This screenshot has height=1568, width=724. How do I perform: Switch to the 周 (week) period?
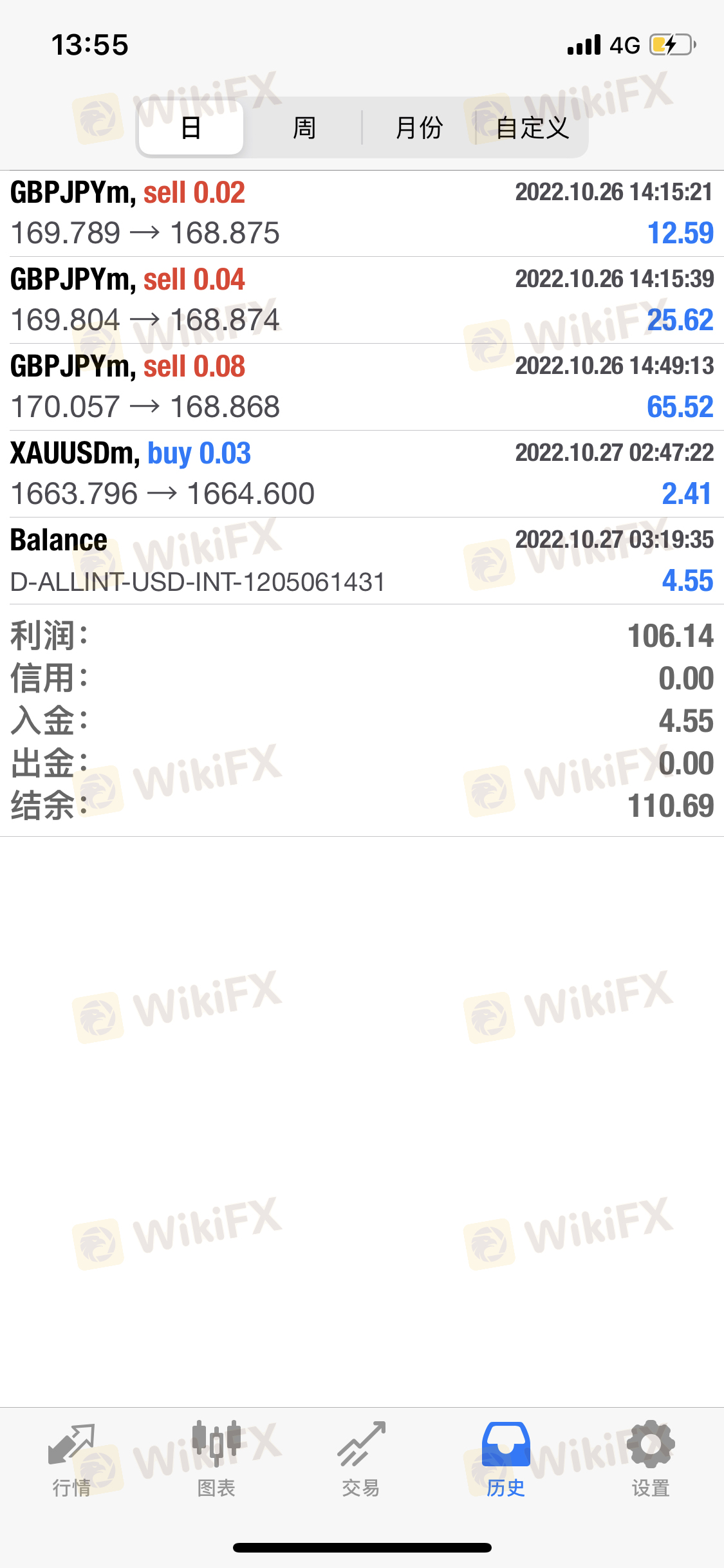click(304, 127)
